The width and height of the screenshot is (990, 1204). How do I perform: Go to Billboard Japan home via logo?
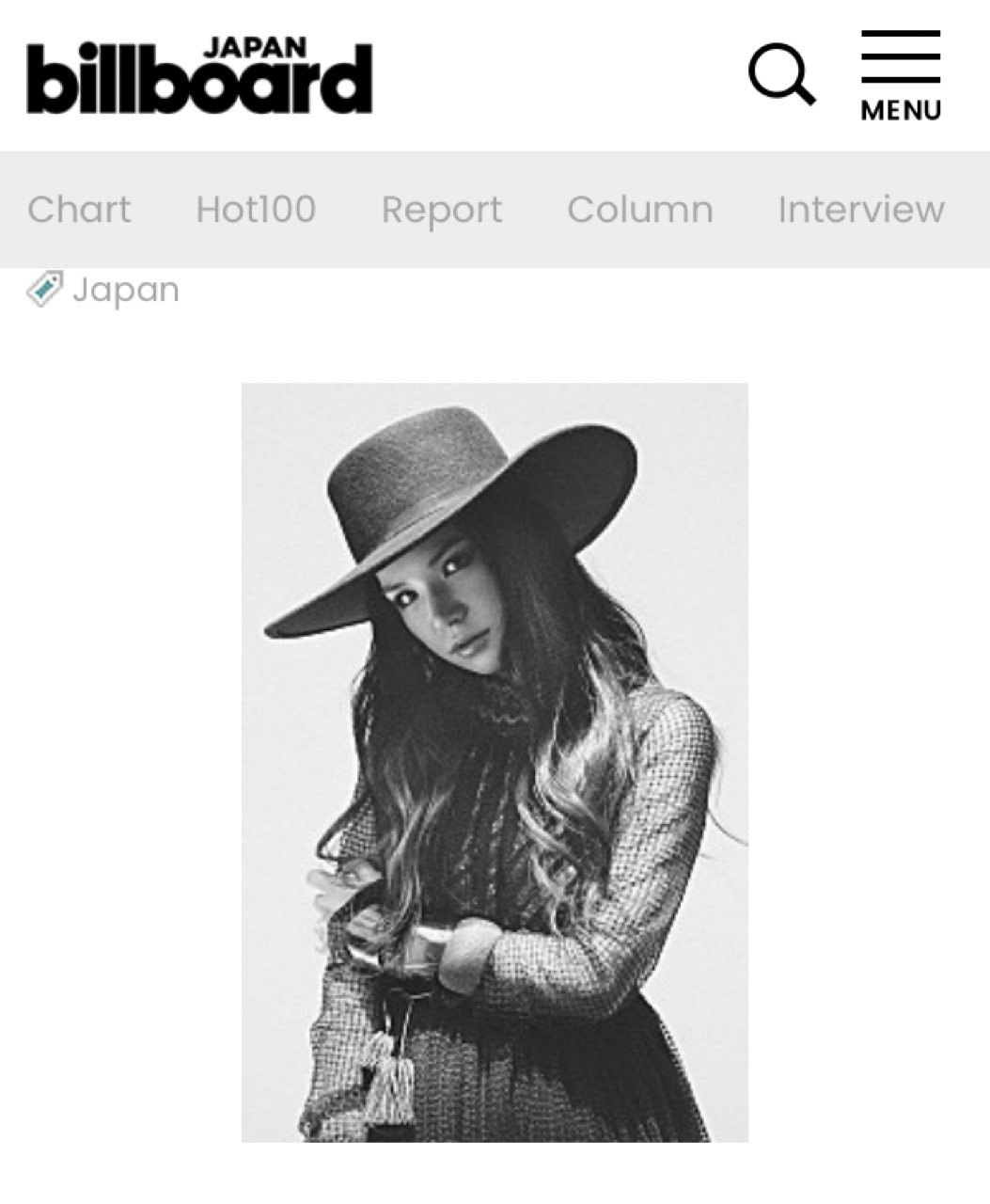(199, 76)
